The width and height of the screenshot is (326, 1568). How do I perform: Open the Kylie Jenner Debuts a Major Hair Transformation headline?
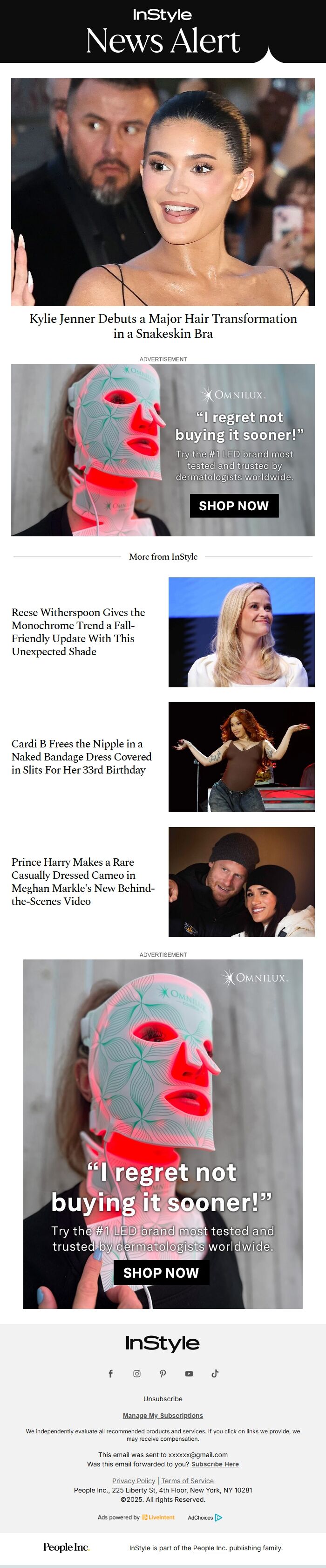(163, 326)
